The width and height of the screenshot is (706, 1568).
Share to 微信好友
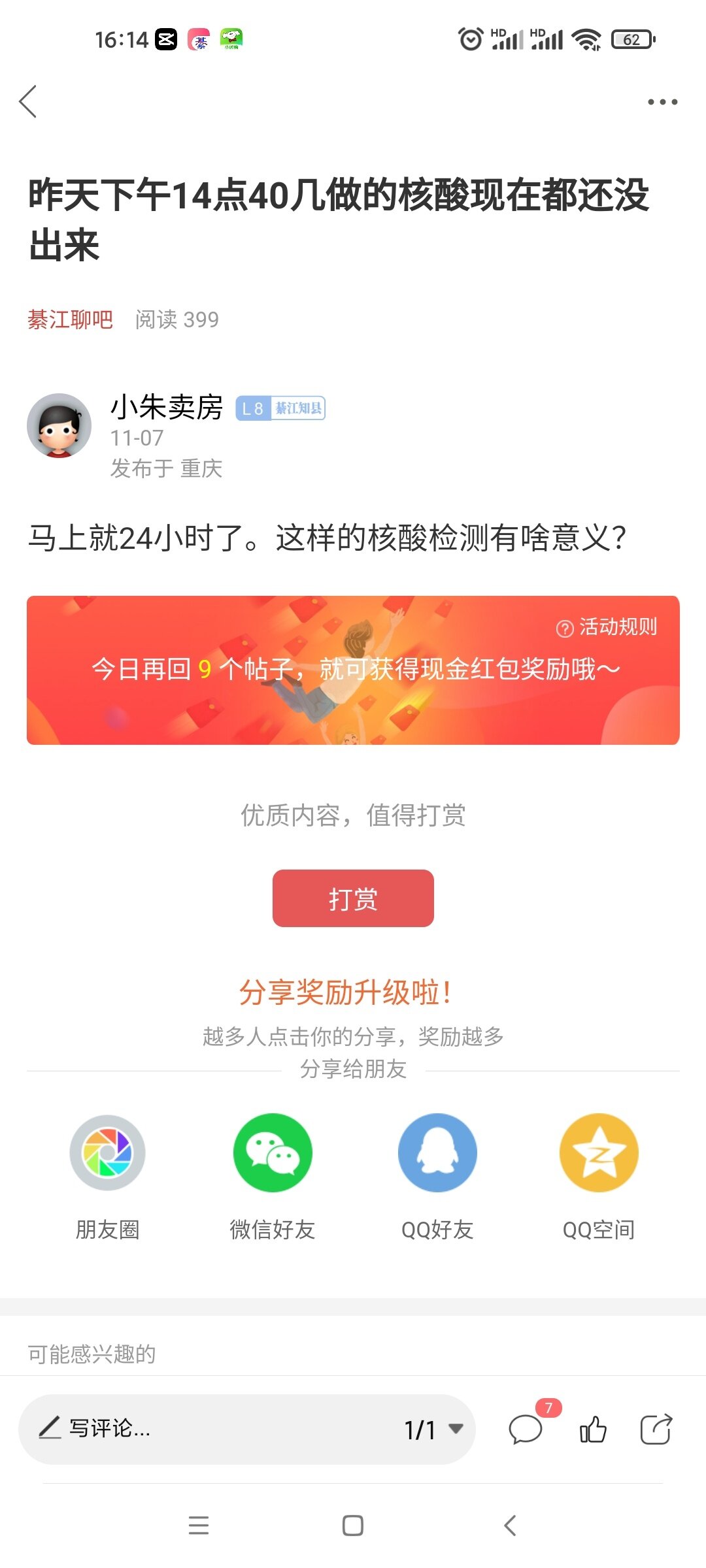click(273, 1153)
